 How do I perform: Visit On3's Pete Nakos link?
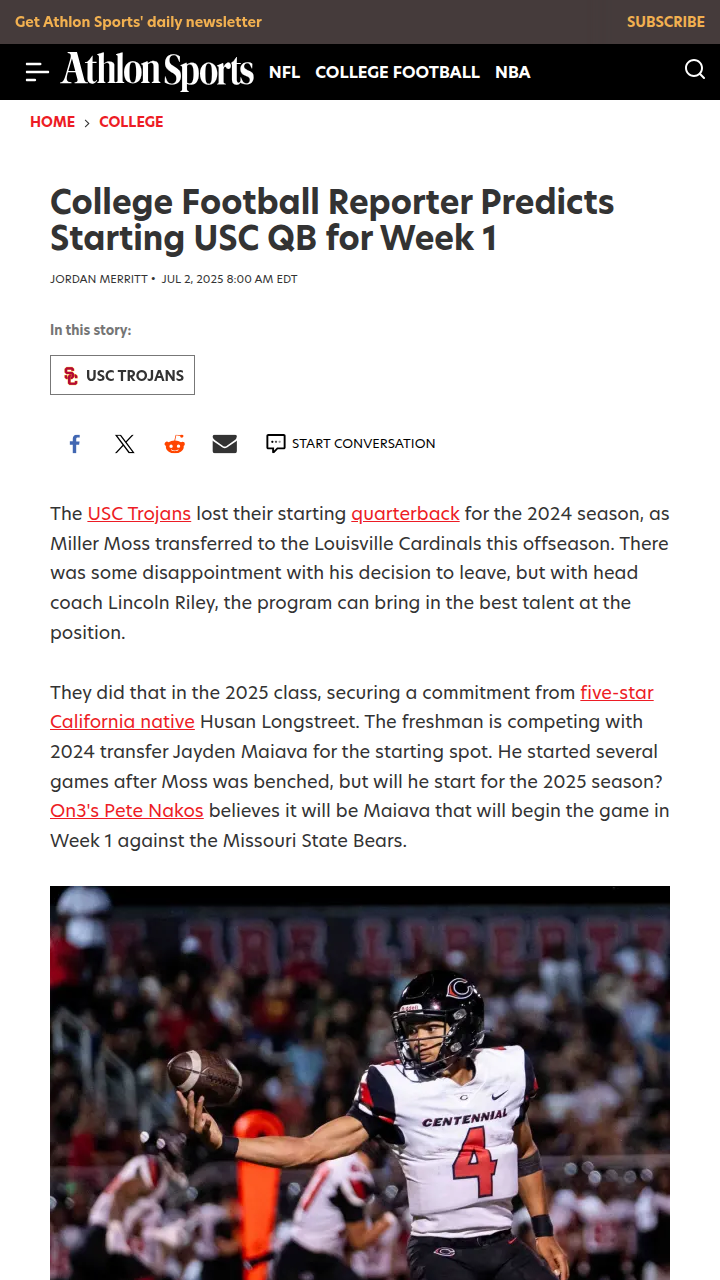(x=127, y=811)
